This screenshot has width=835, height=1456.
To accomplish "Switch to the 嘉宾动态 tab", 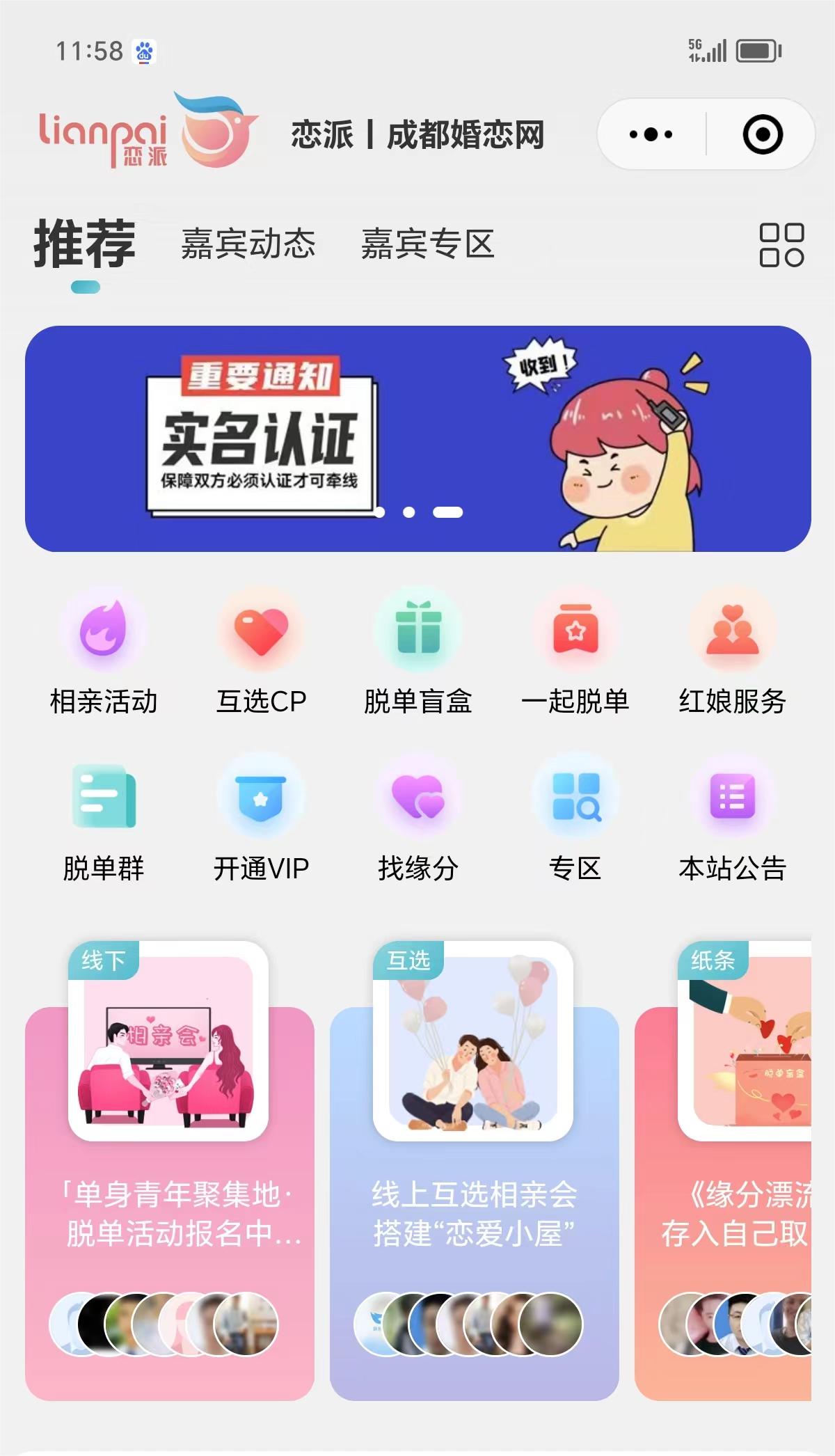I will pyautogui.click(x=248, y=244).
